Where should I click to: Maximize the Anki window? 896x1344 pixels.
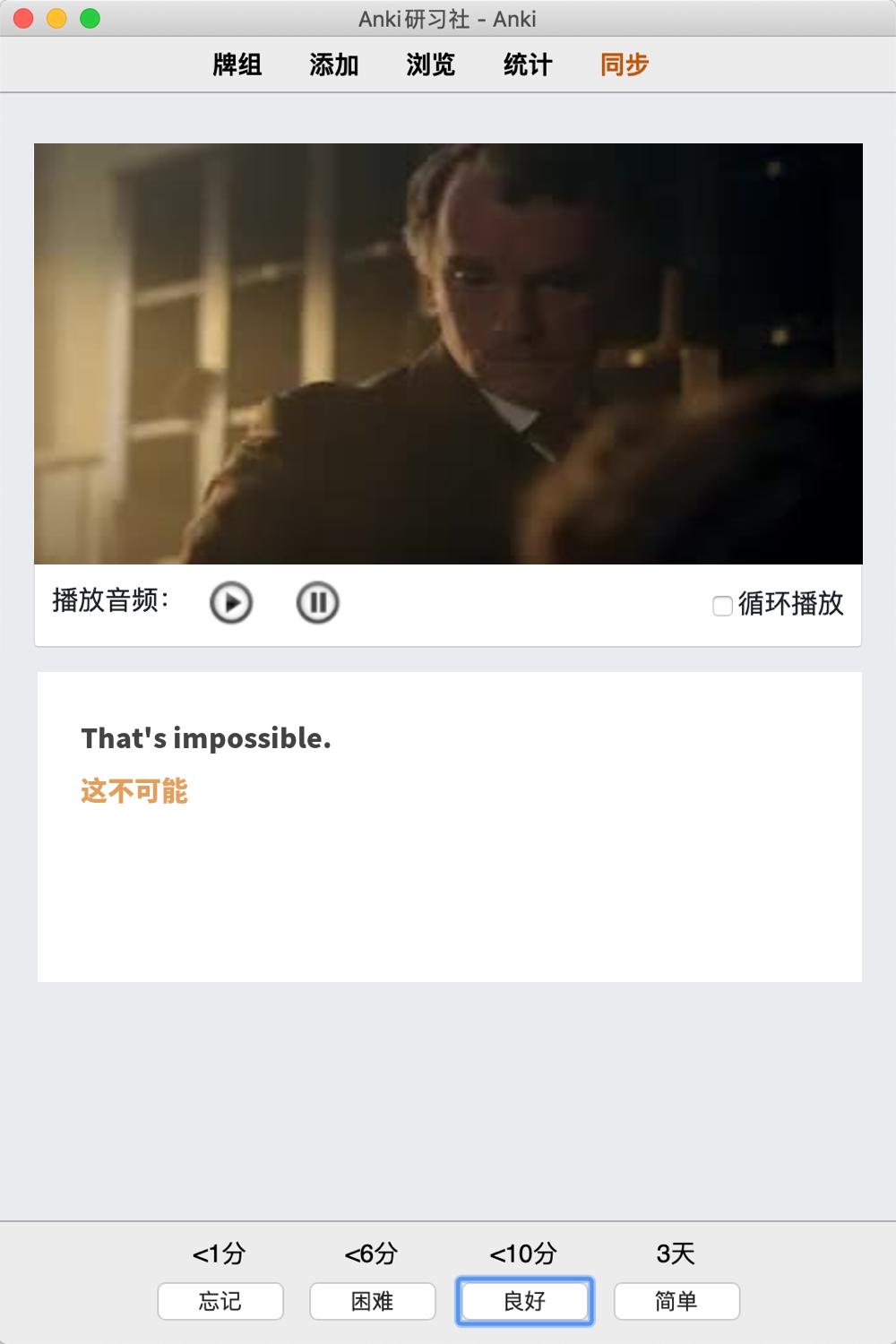point(90,18)
